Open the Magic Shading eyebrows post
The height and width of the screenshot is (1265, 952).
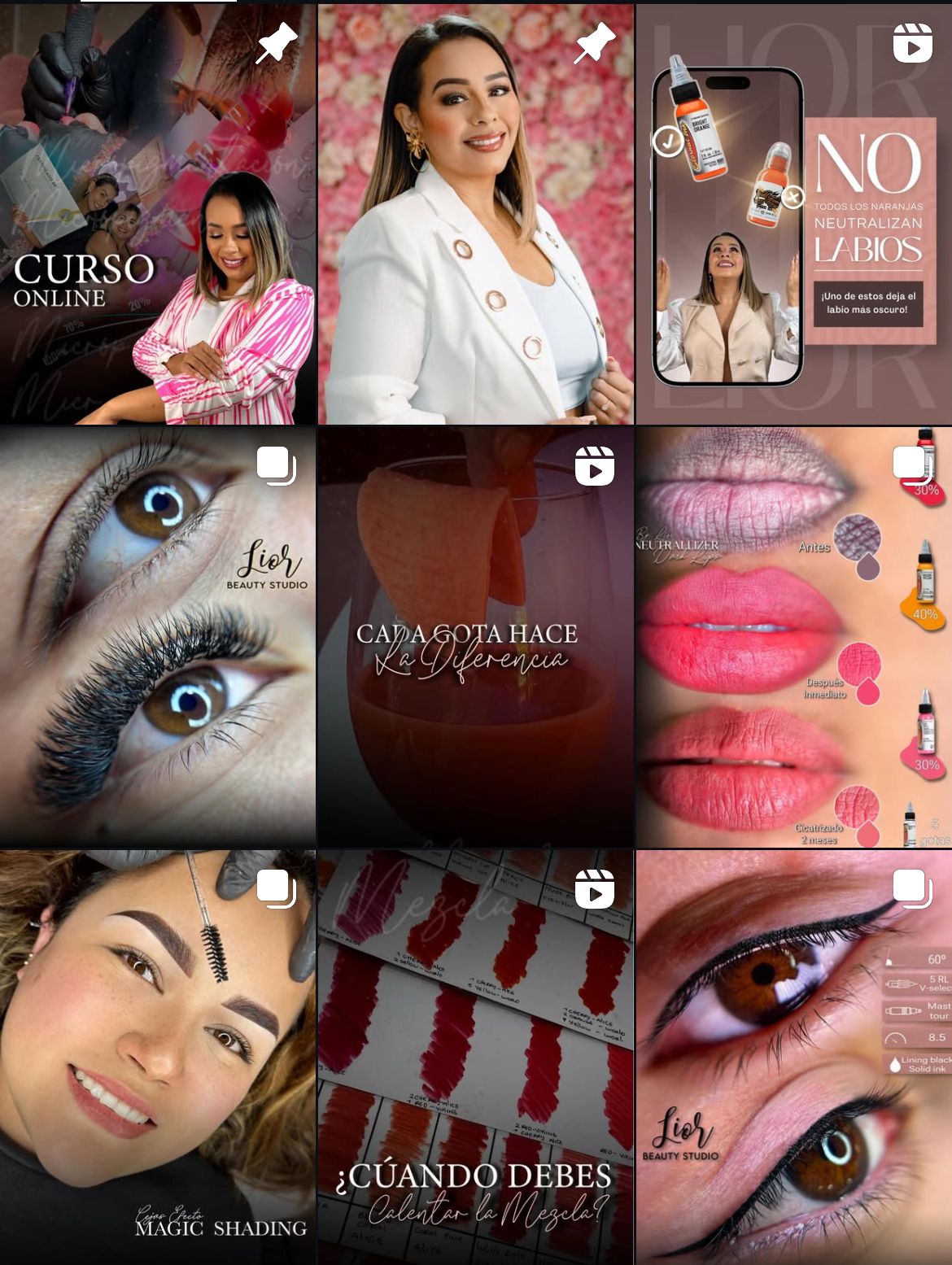[158, 1058]
